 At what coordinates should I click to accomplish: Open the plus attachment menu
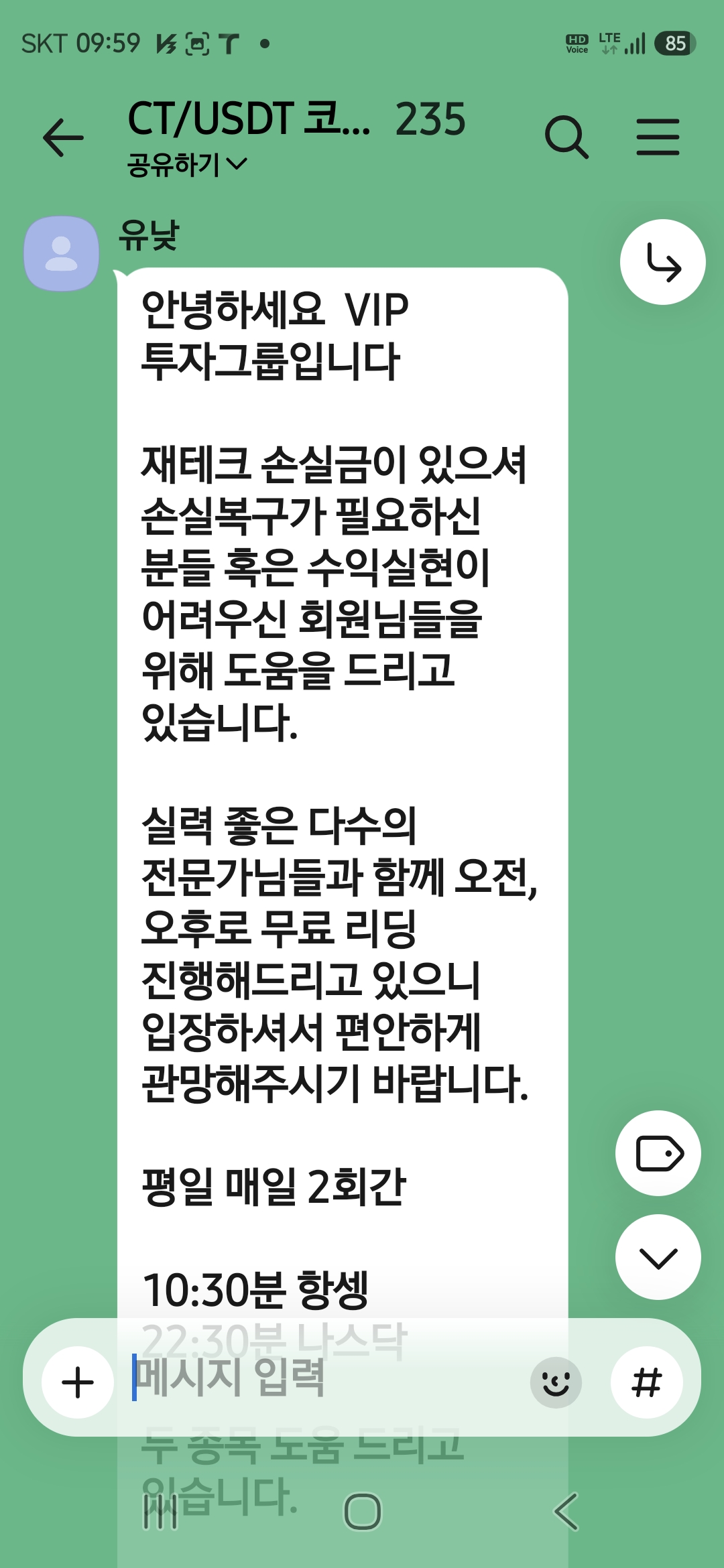78,1382
